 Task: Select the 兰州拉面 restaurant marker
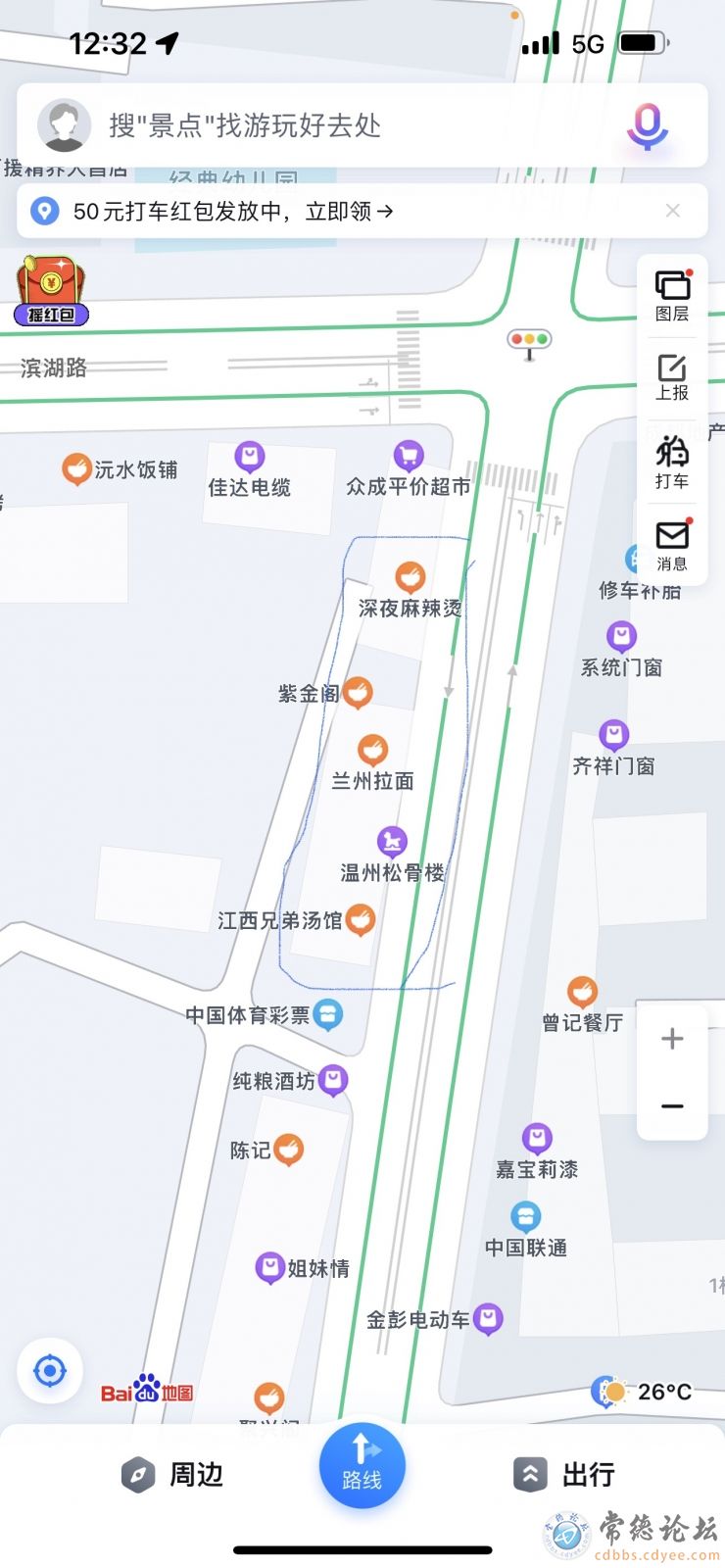click(372, 752)
